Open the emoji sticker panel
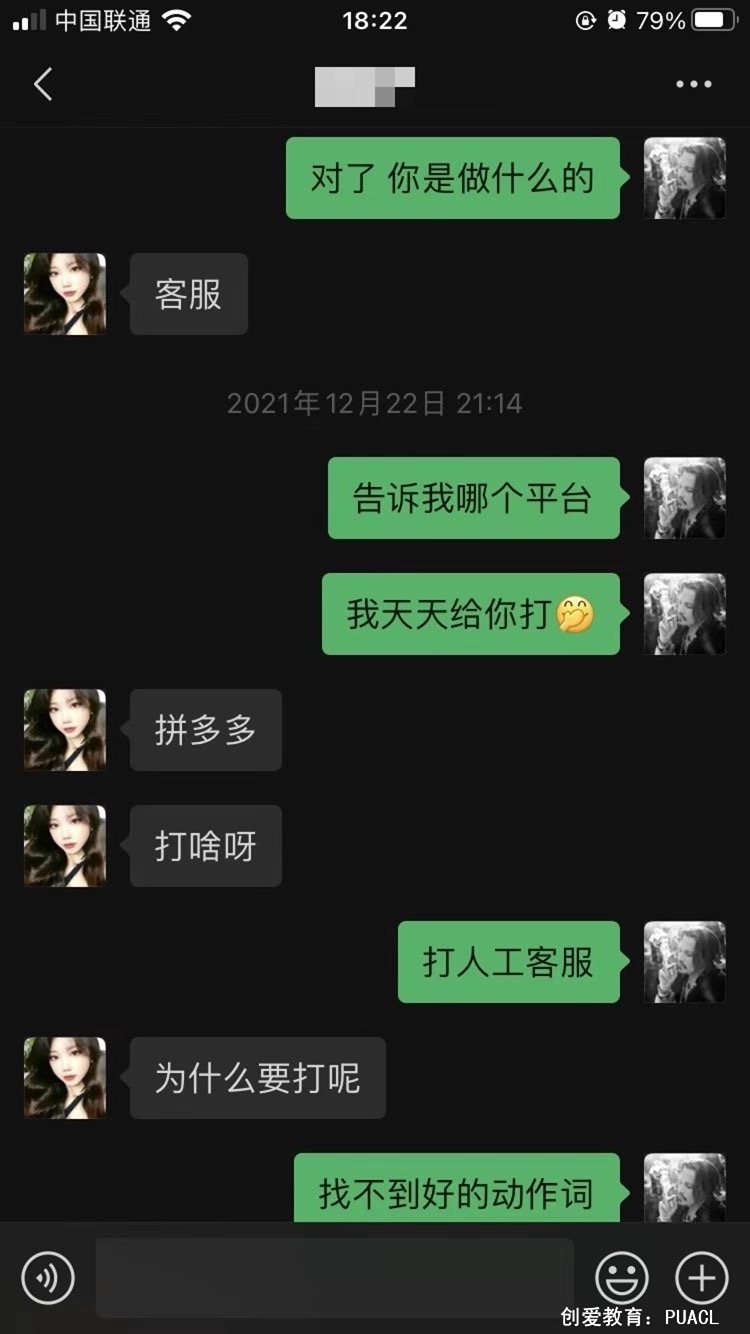This screenshot has height=1334, width=750. click(622, 1277)
